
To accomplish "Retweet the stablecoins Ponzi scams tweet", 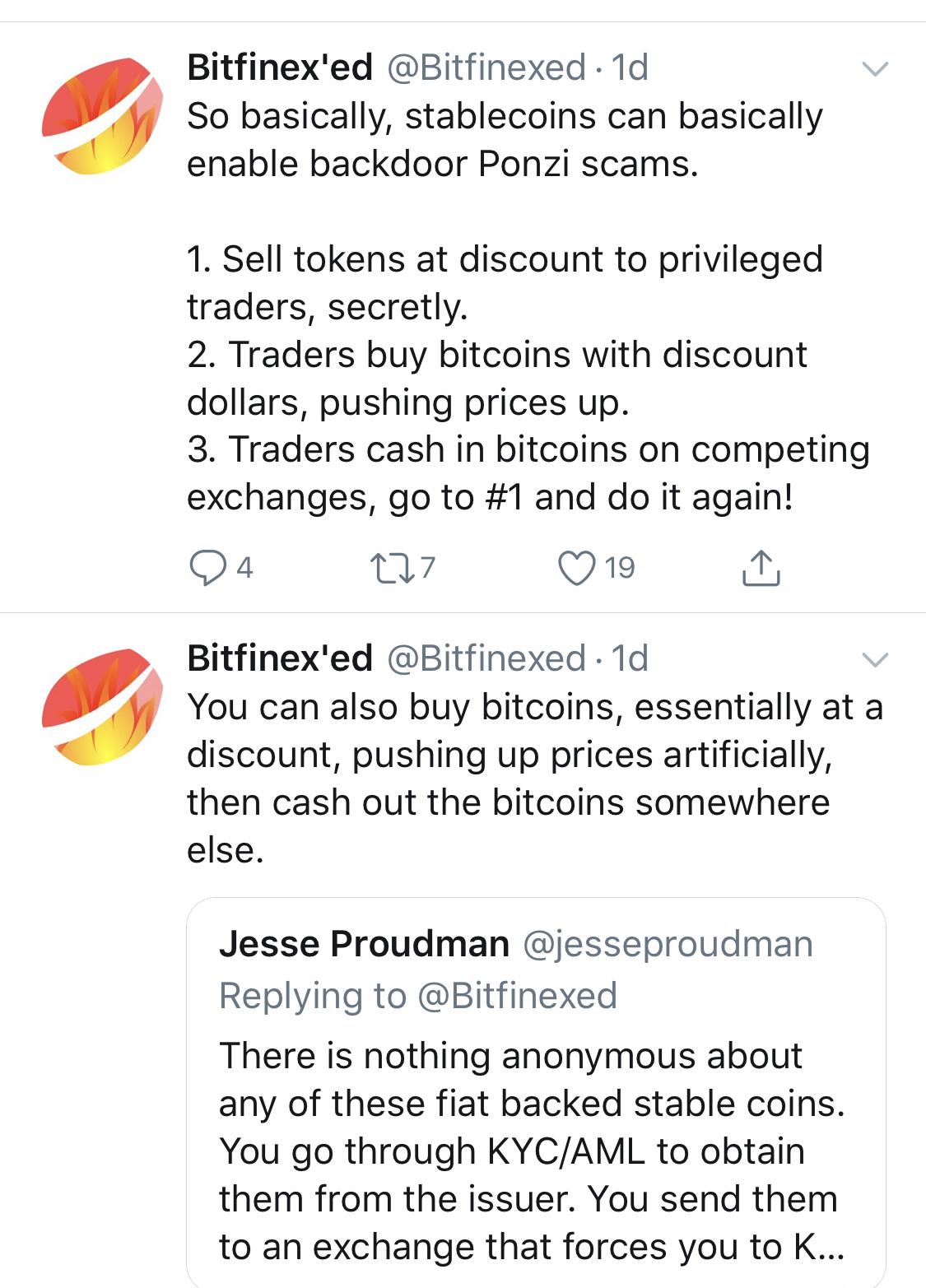I will pyautogui.click(x=389, y=568).
